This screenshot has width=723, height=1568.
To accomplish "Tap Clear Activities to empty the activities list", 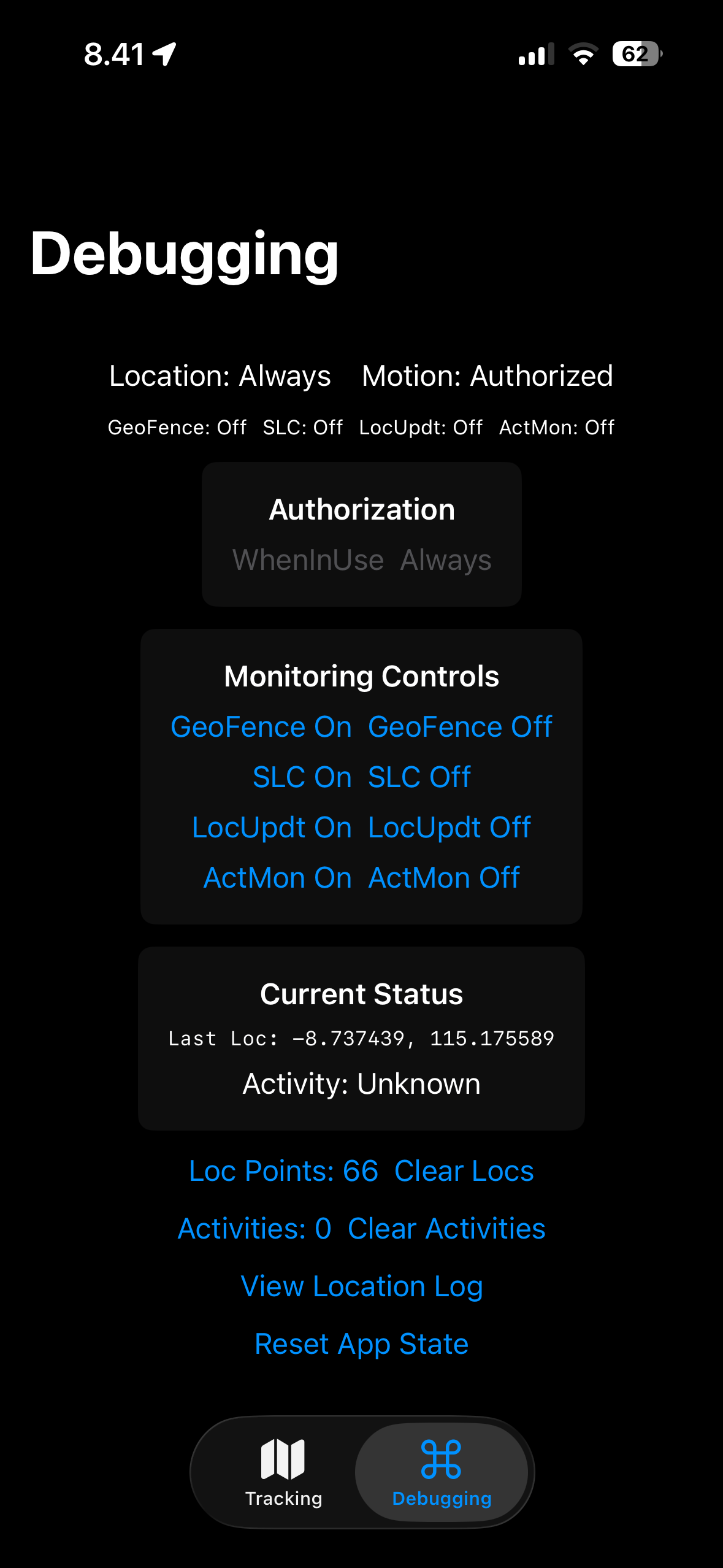I will coord(446,1228).
